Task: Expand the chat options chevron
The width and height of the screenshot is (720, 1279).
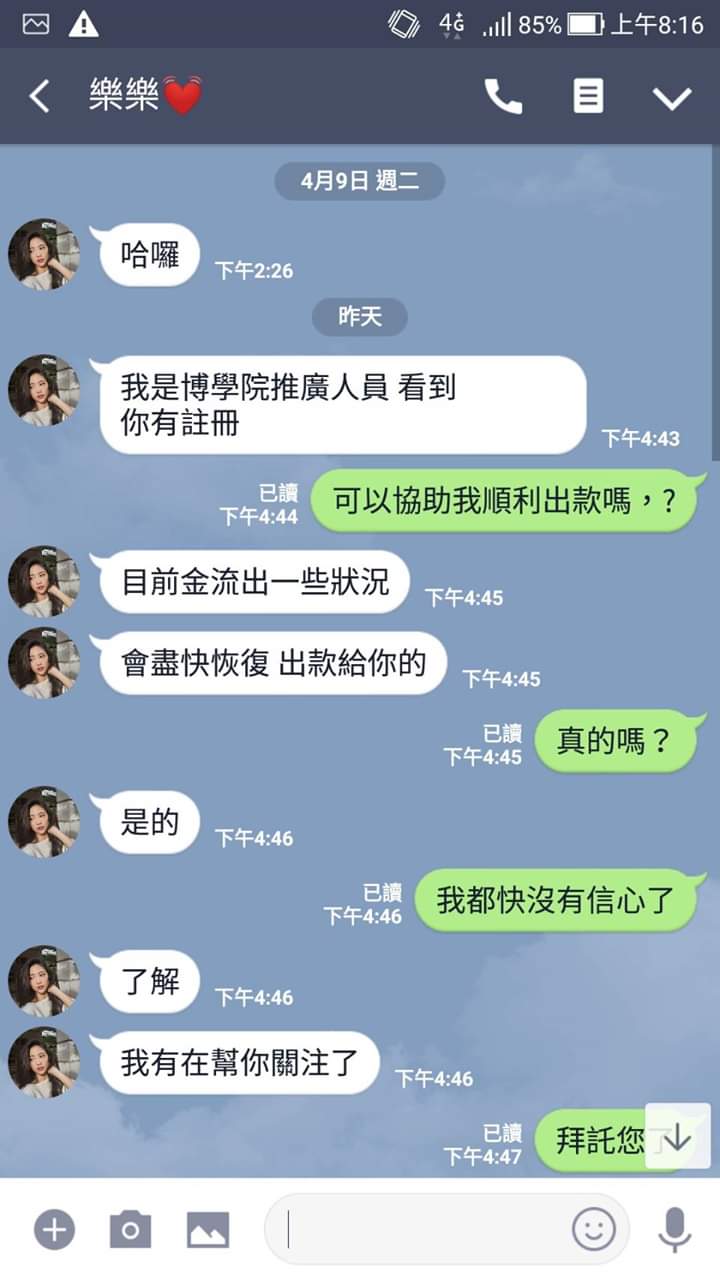Action: click(672, 97)
